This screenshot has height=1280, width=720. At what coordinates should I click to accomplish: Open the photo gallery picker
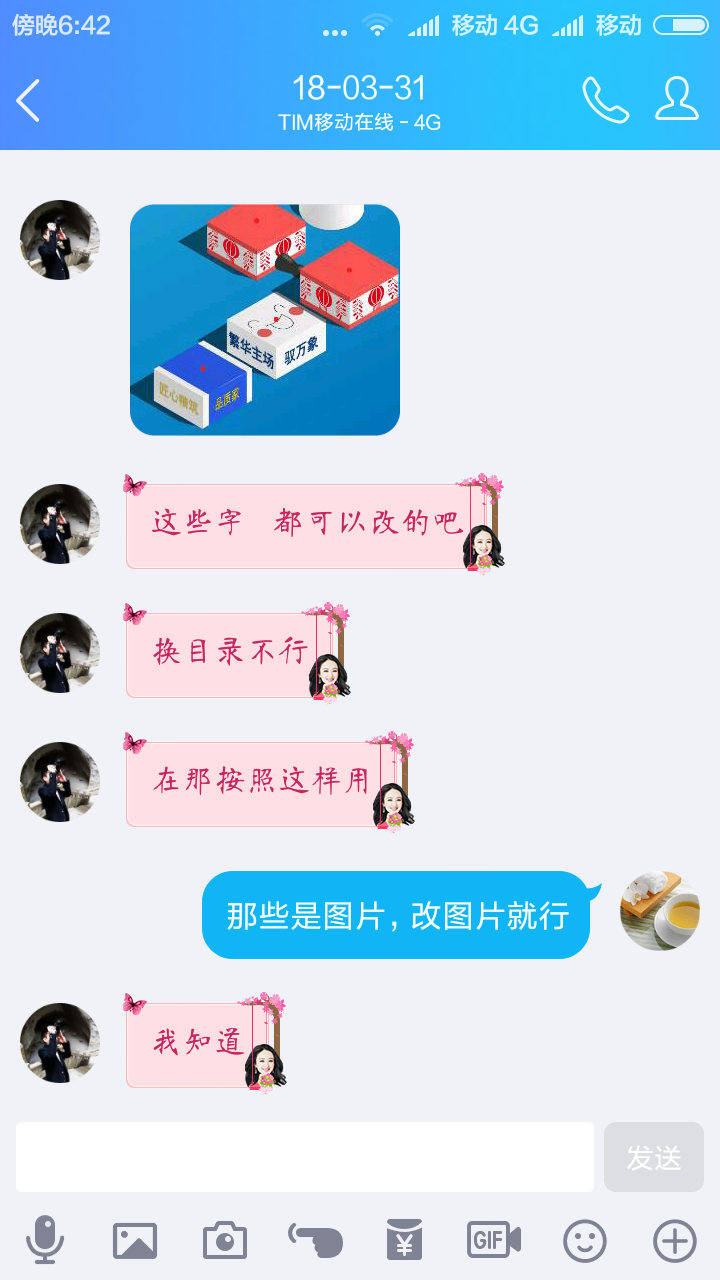tap(135, 1241)
